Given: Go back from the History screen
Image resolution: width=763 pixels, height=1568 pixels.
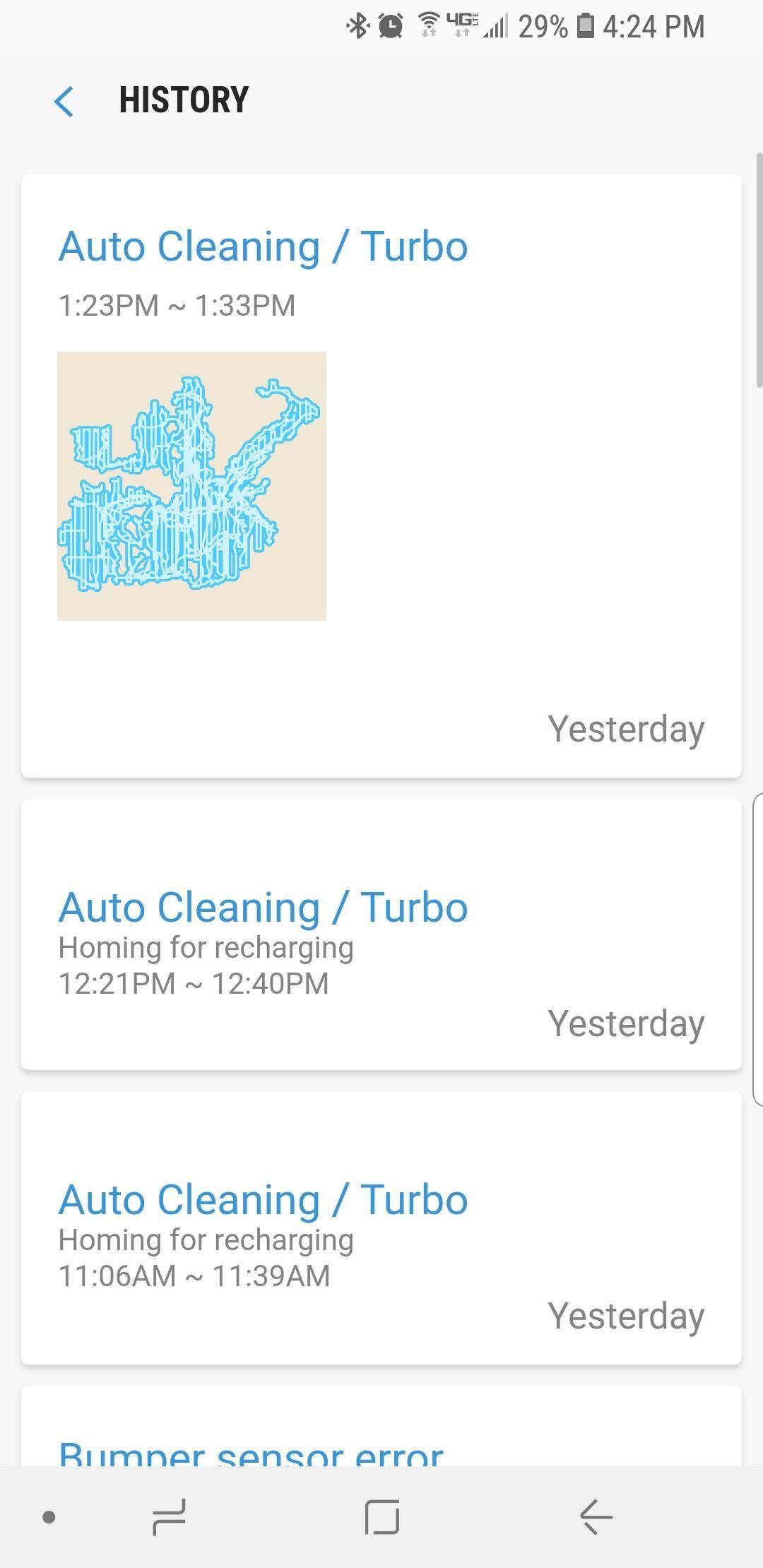Looking at the screenshot, I should (64, 101).
